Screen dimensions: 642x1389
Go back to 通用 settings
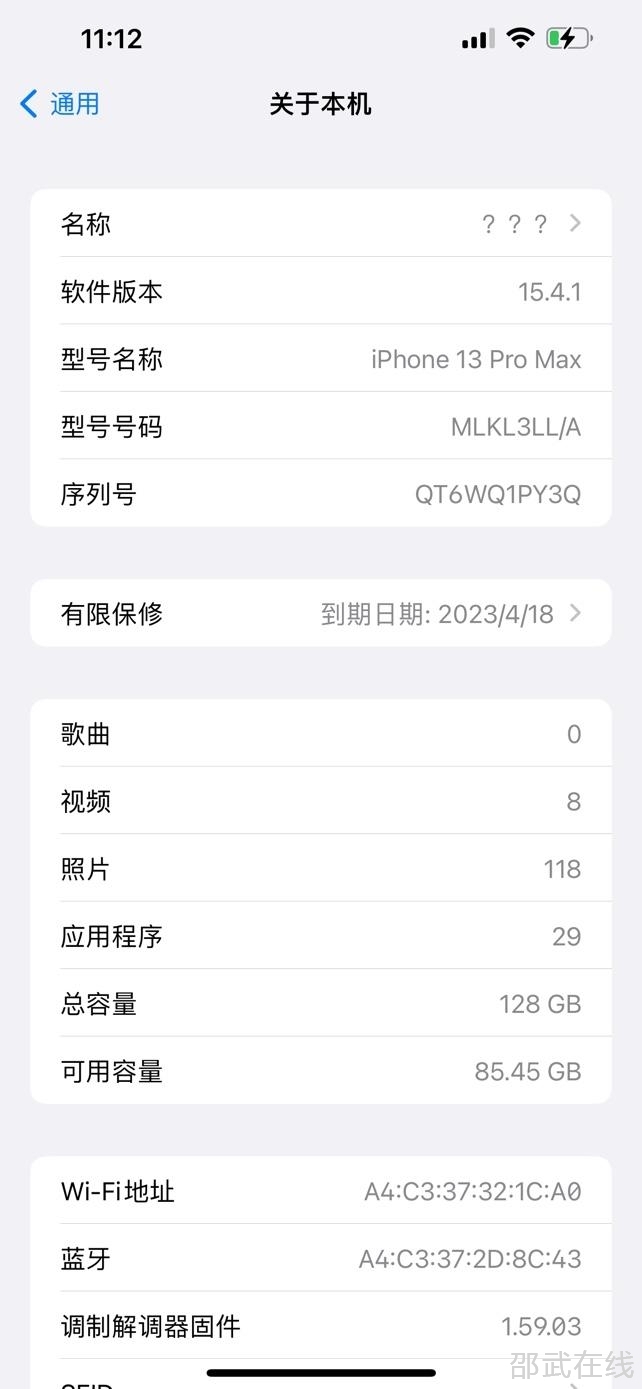60,104
